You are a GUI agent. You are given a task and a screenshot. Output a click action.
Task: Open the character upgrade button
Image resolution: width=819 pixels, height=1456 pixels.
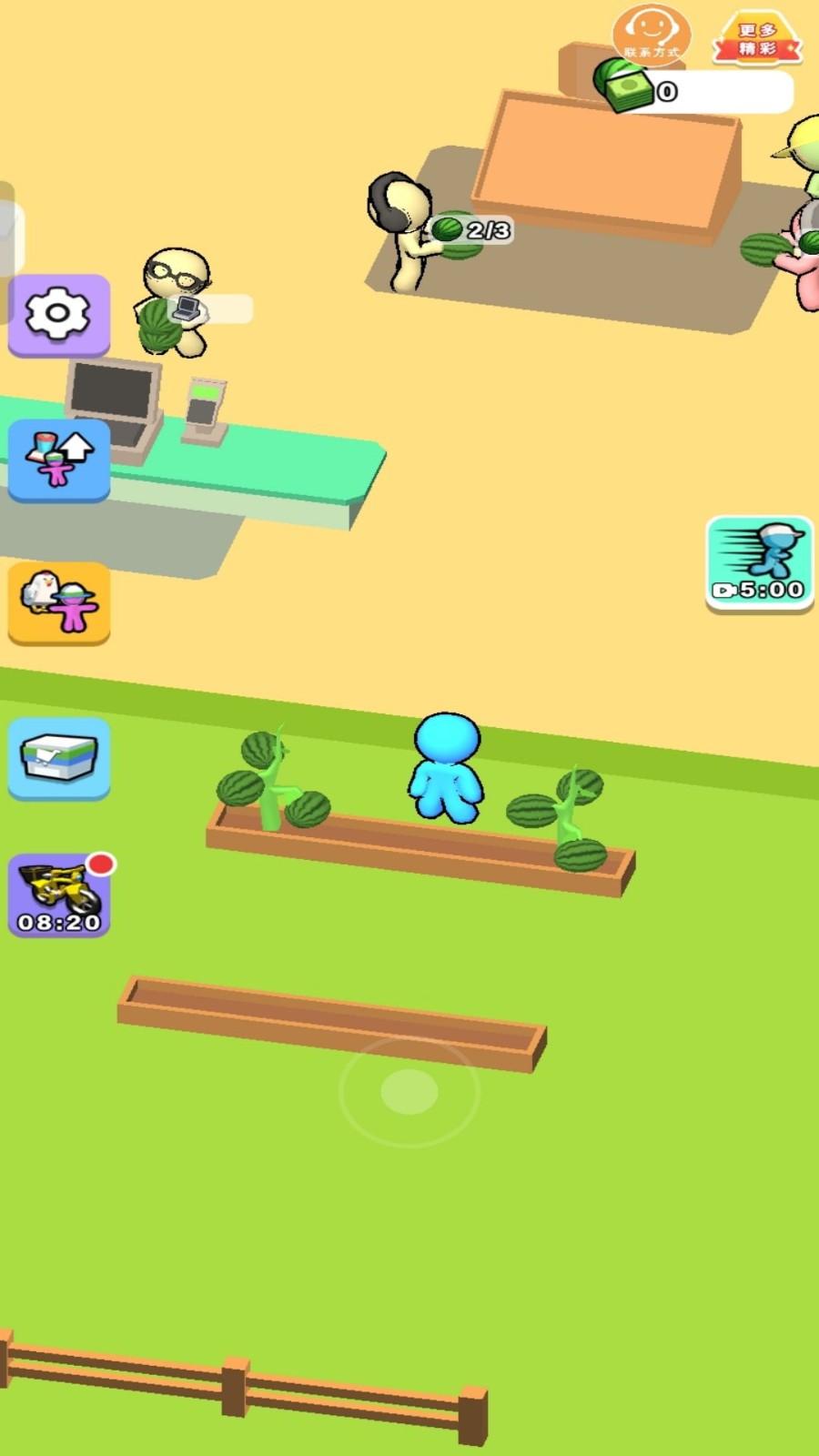pyautogui.click(x=58, y=459)
